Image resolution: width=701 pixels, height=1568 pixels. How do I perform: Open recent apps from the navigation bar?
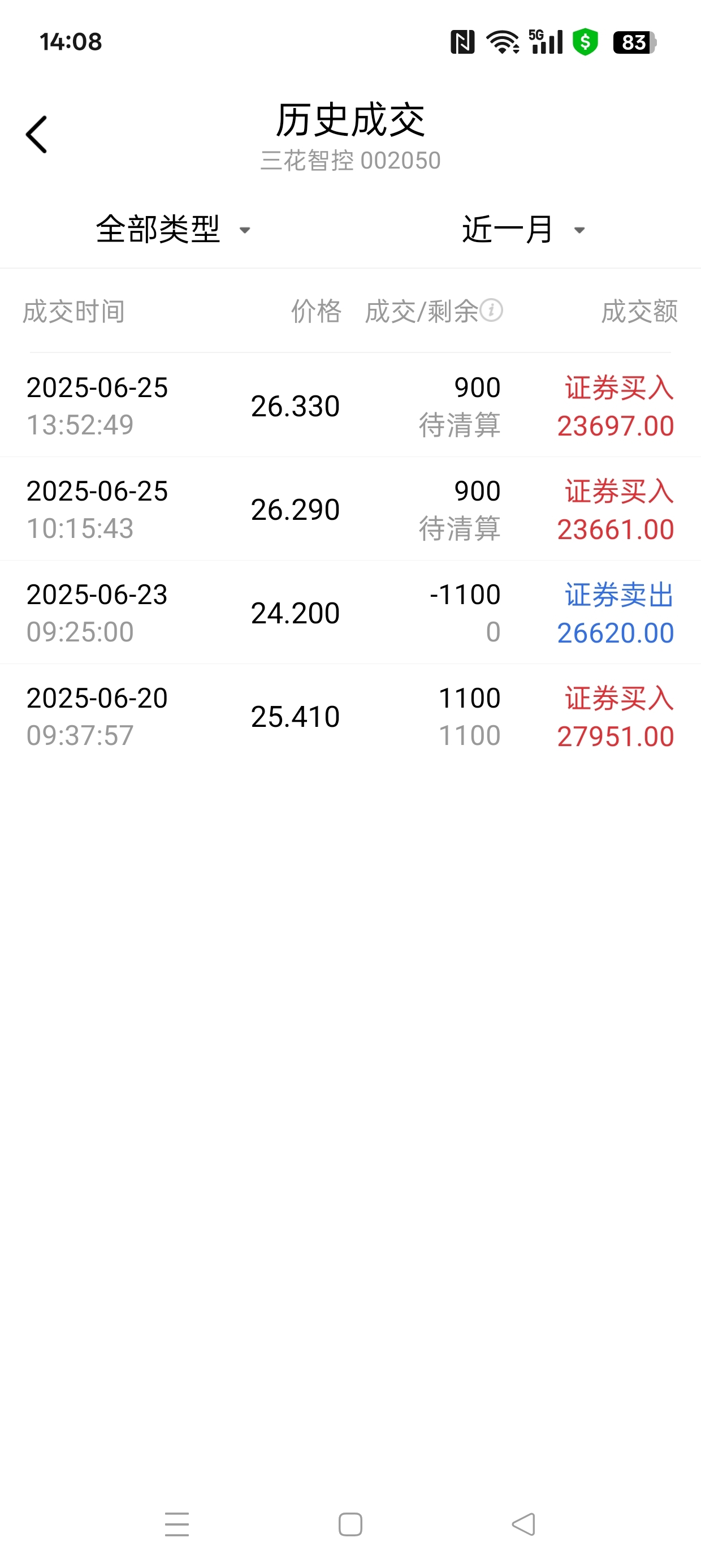pos(177,1524)
